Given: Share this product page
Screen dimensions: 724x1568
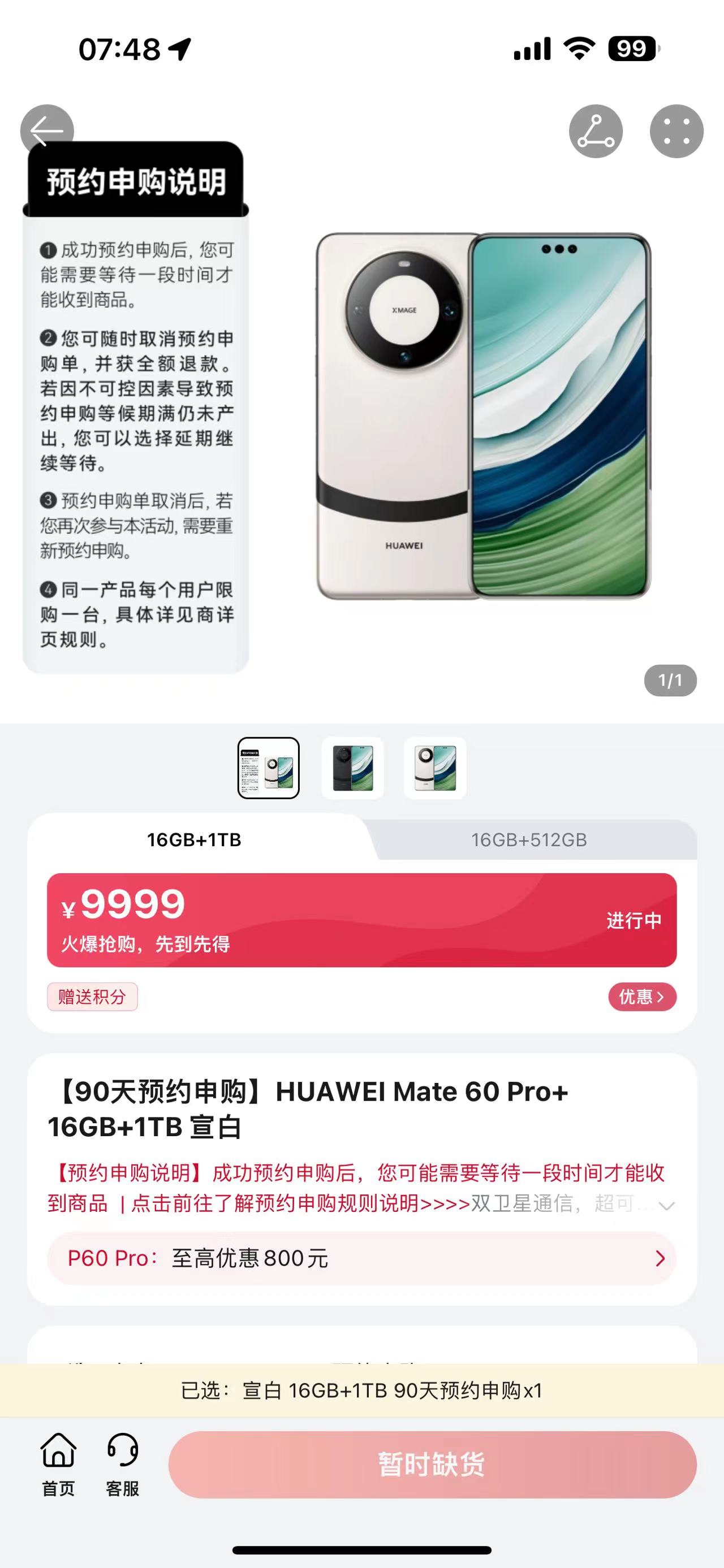Looking at the screenshot, I should [x=596, y=131].
